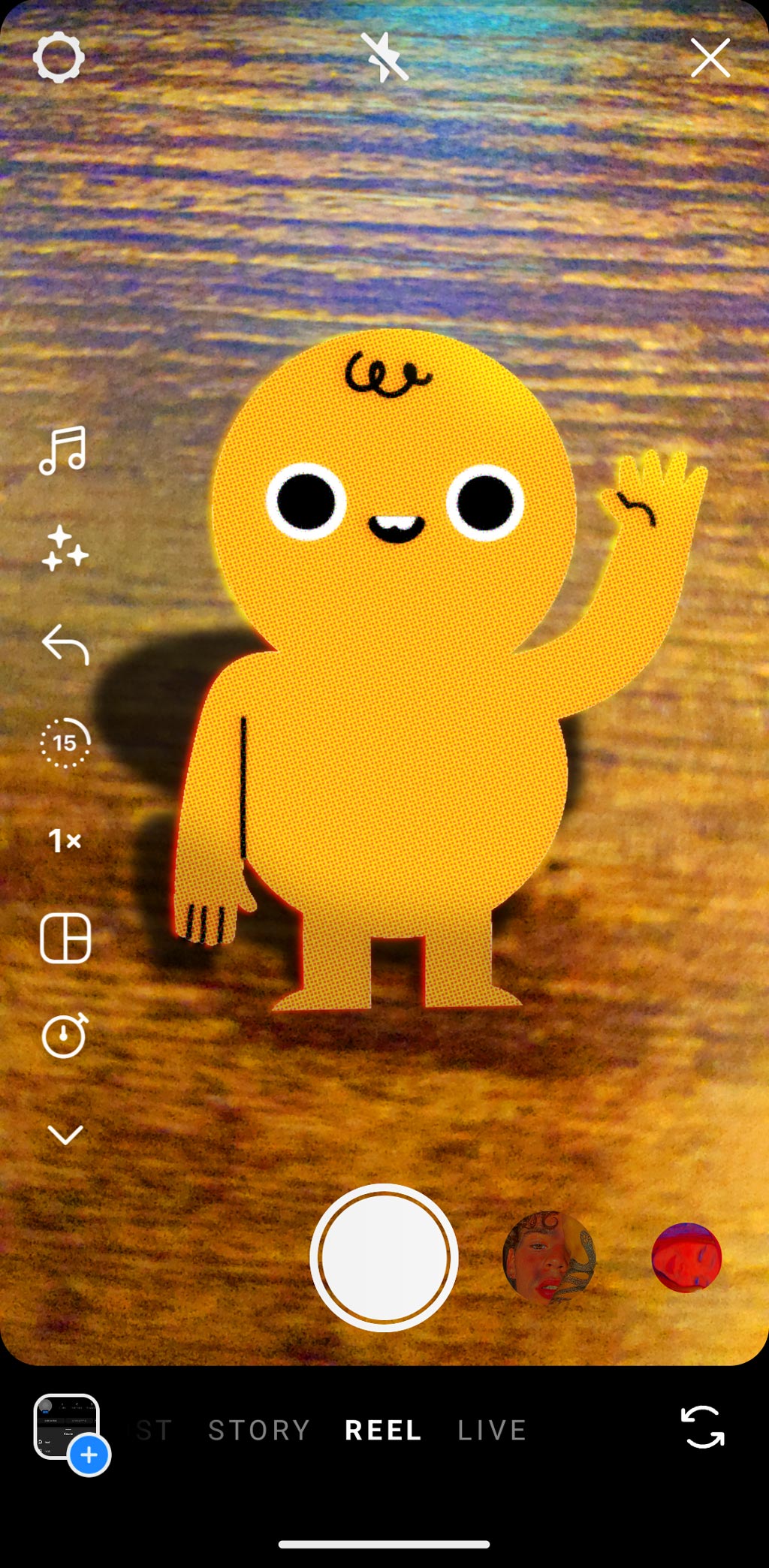769x1568 pixels.
Task: Flip between front and rear camera
Action: tap(703, 1427)
